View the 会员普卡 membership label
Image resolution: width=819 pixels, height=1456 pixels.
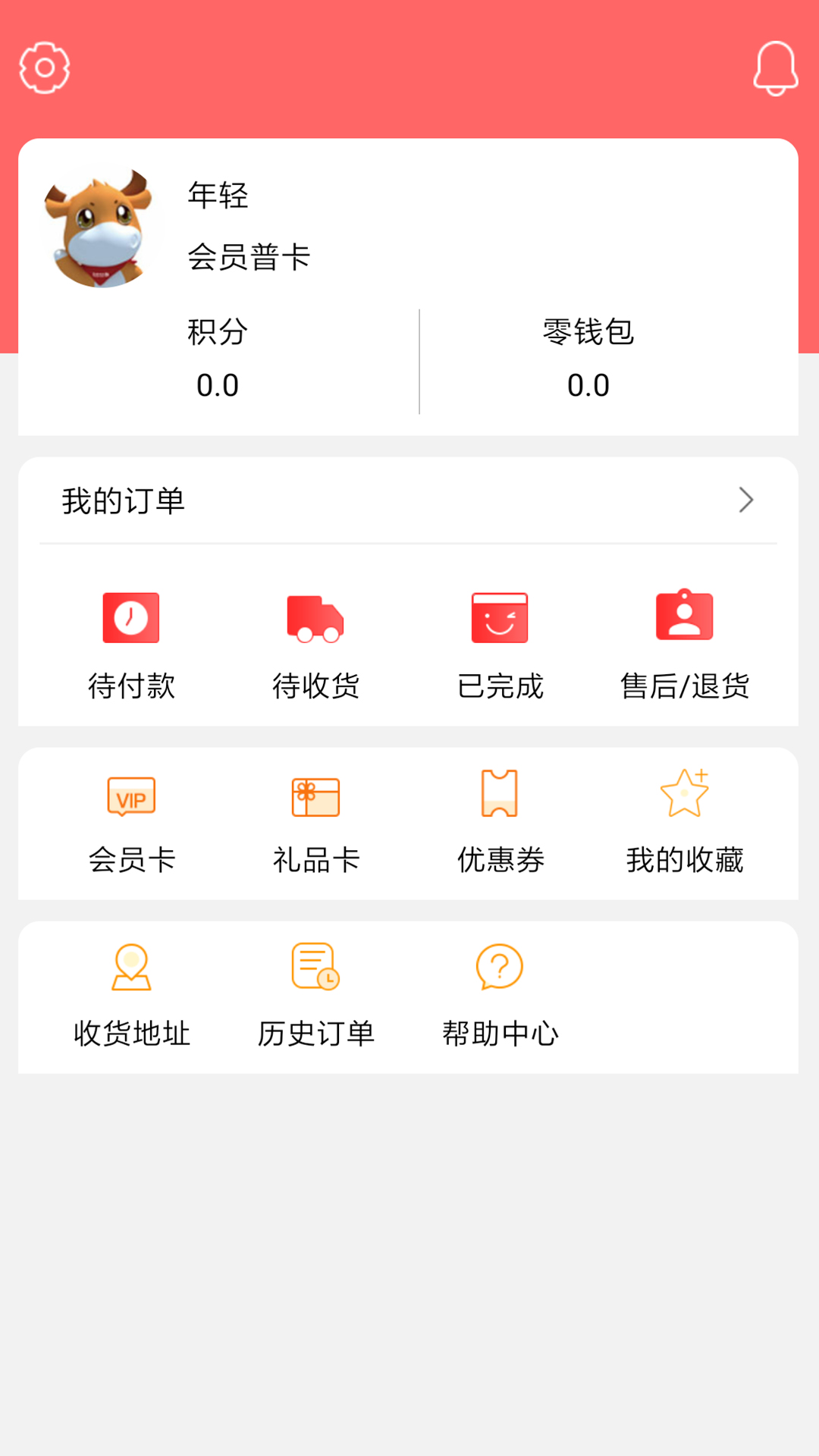[x=250, y=256]
